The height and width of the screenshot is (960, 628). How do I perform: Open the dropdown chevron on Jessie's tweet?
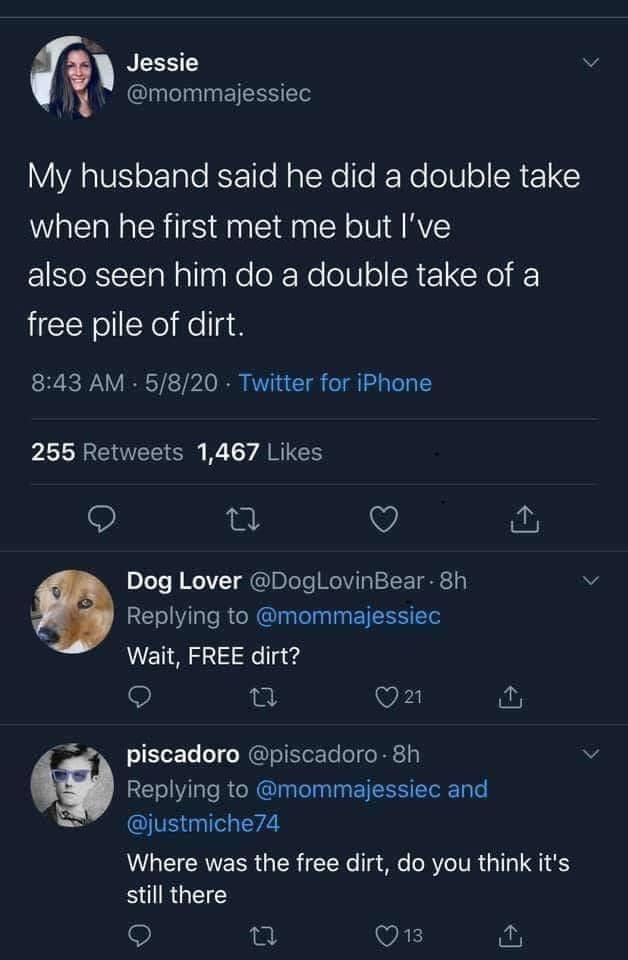[590, 64]
